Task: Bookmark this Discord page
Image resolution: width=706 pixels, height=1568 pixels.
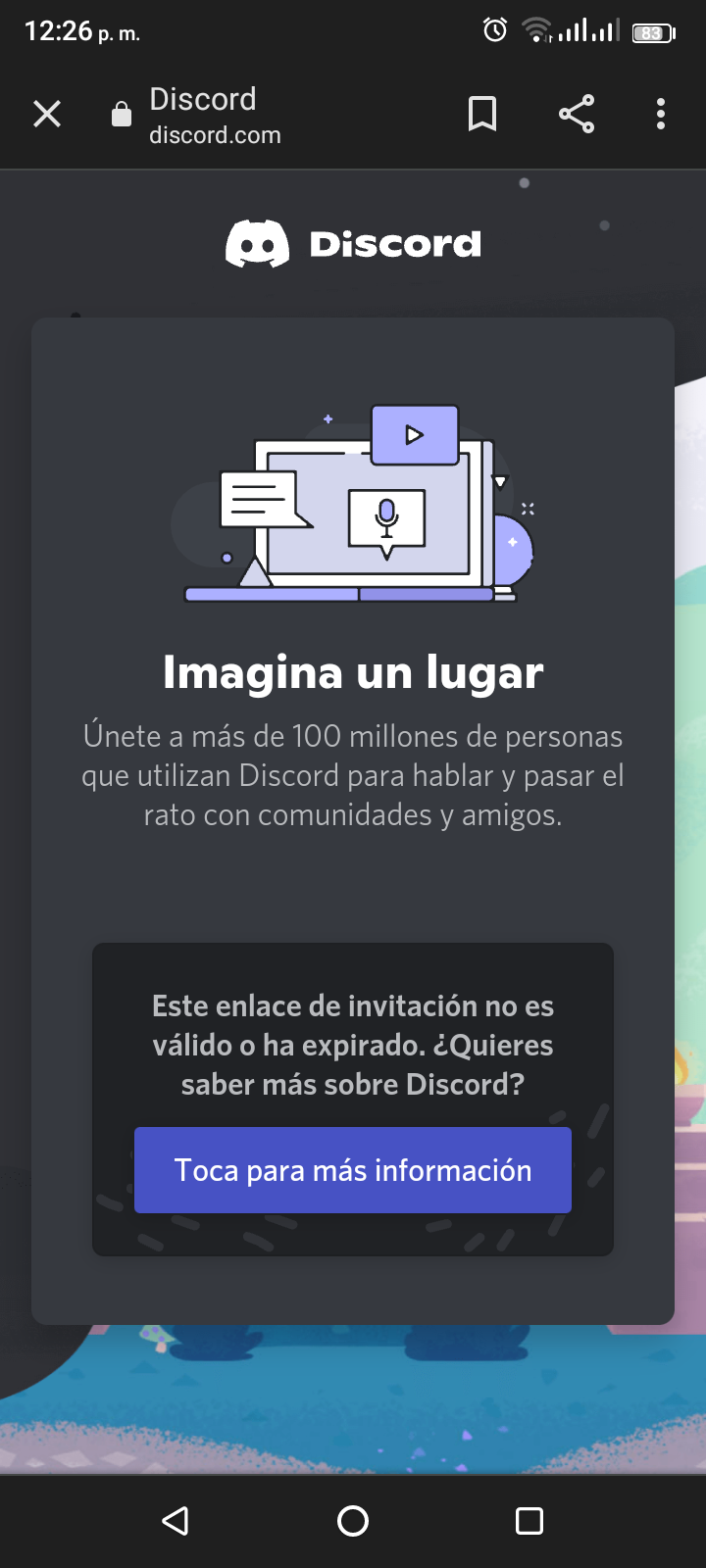Action: 482,115
